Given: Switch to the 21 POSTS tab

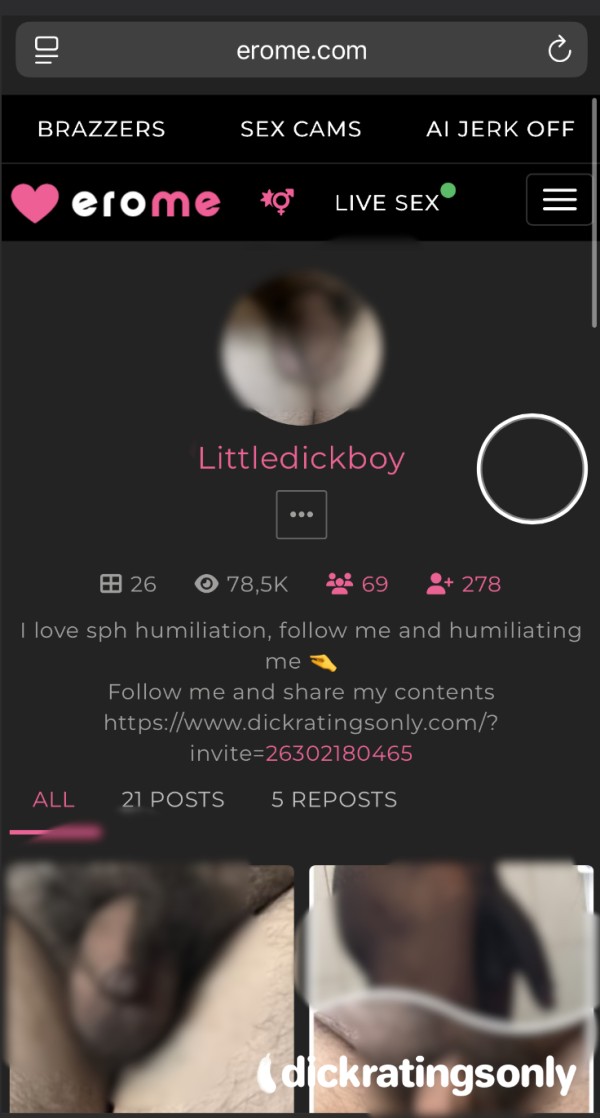Looking at the screenshot, I should 173,799.
